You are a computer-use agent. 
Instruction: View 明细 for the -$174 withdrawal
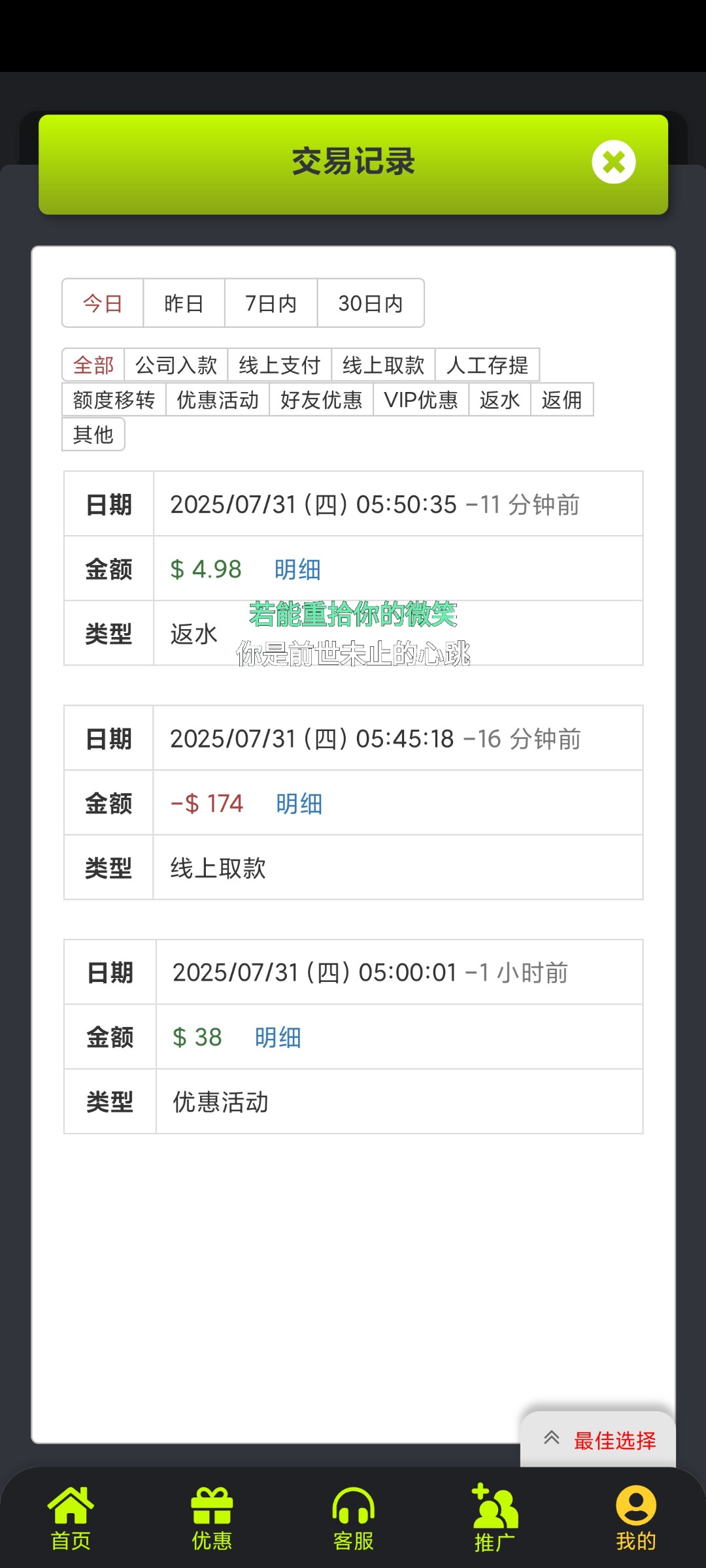pos(299,803)
